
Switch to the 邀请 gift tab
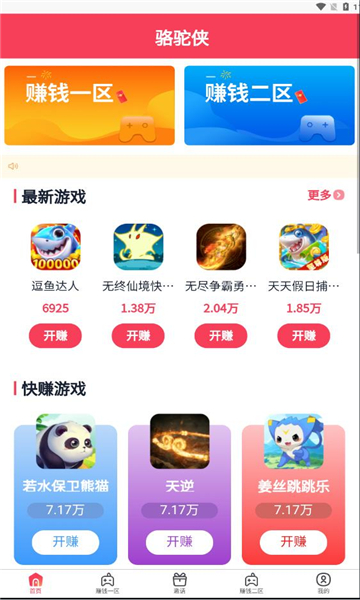coord(179,584)
